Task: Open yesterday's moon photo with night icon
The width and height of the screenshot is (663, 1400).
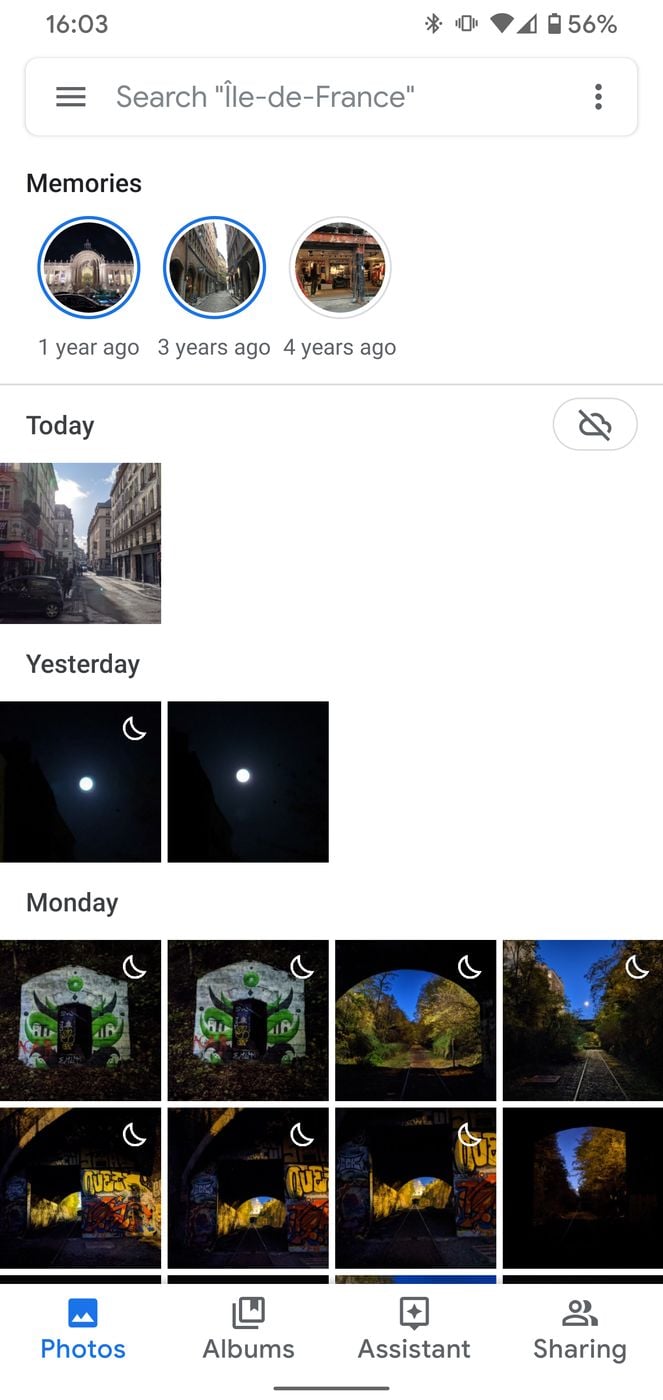Action: click(80, 782)
